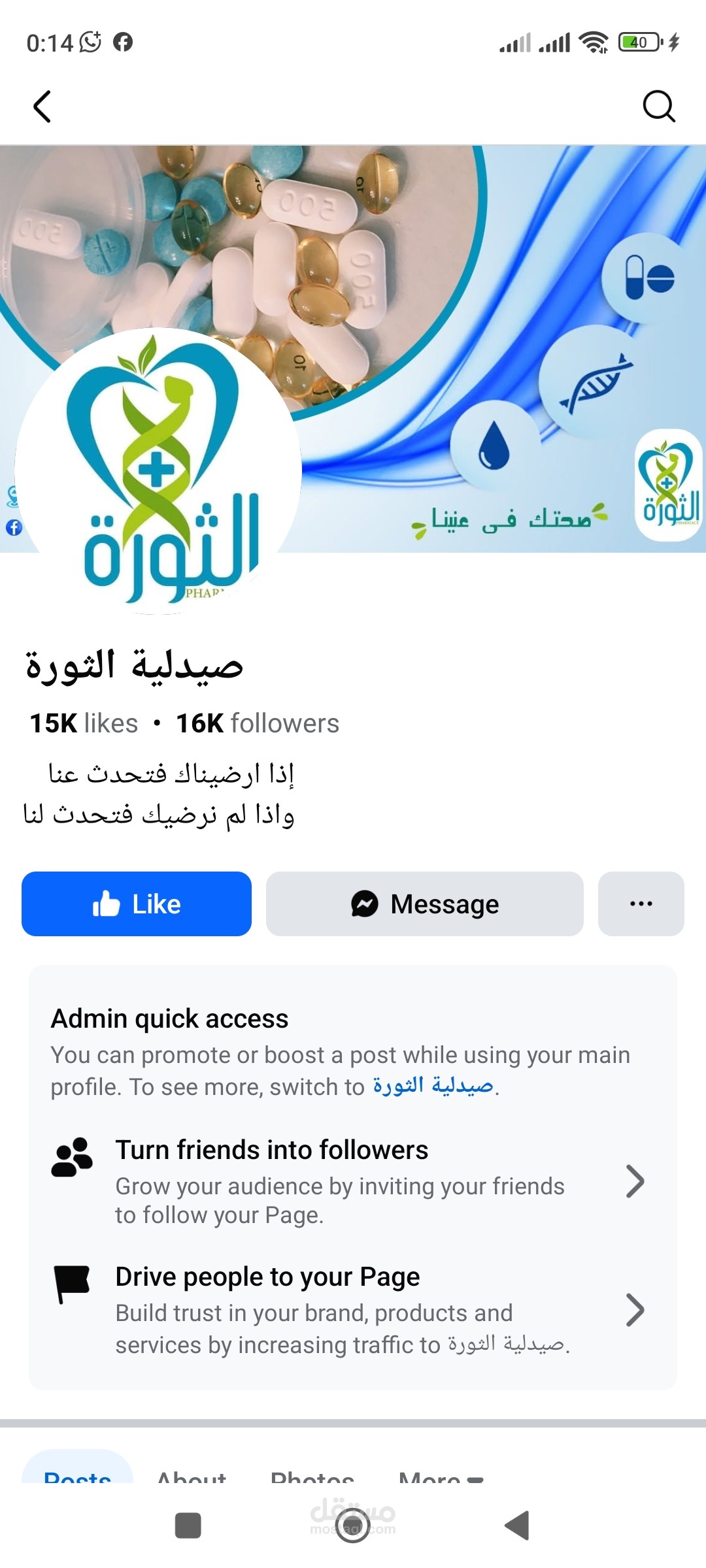Open the three-dot more options button
Viewport: 706px width, 1568px height.
641,904
